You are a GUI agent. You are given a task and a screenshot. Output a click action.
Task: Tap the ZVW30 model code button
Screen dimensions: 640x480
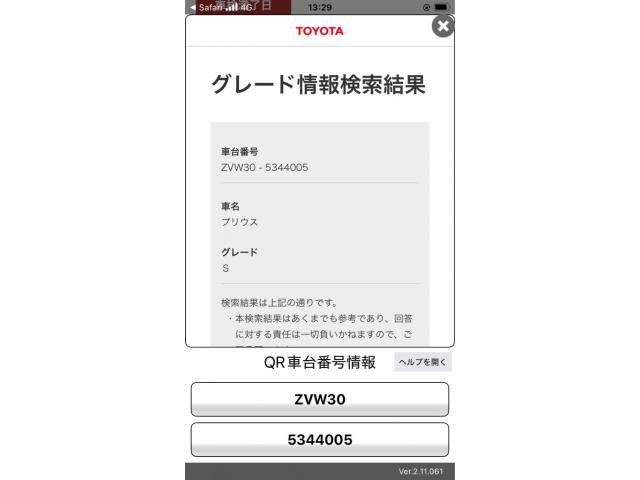tap(320, 399)
